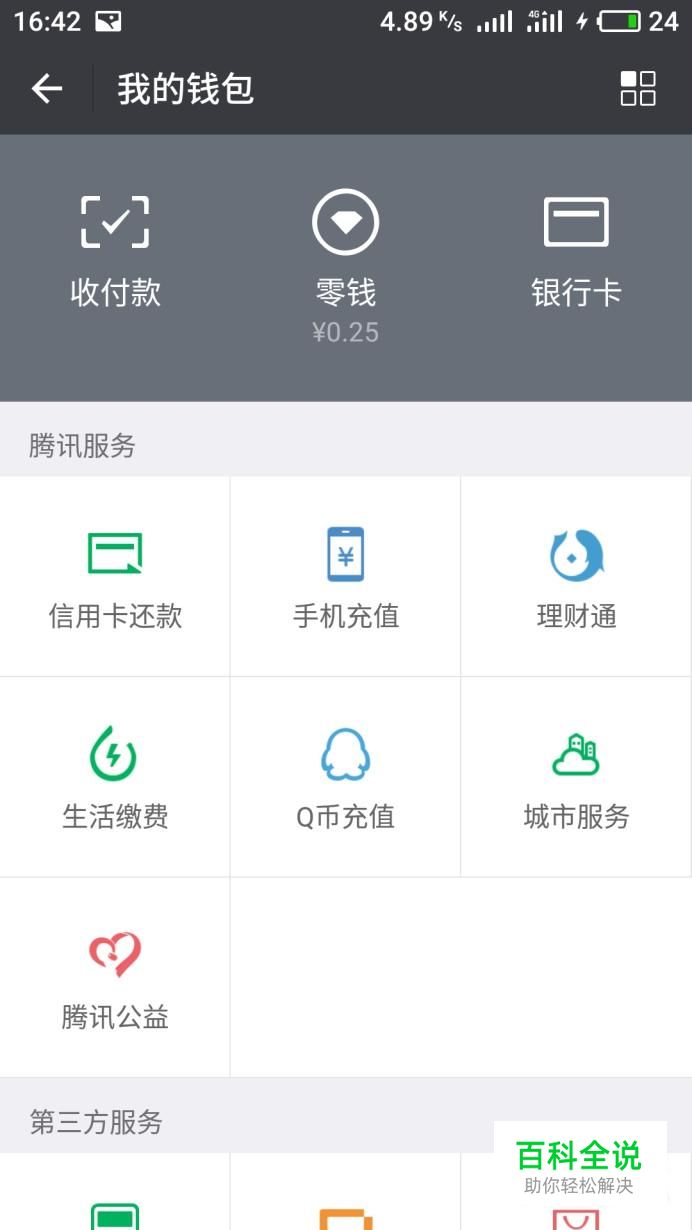Open 收付款 payment code

tap(115, 250)
